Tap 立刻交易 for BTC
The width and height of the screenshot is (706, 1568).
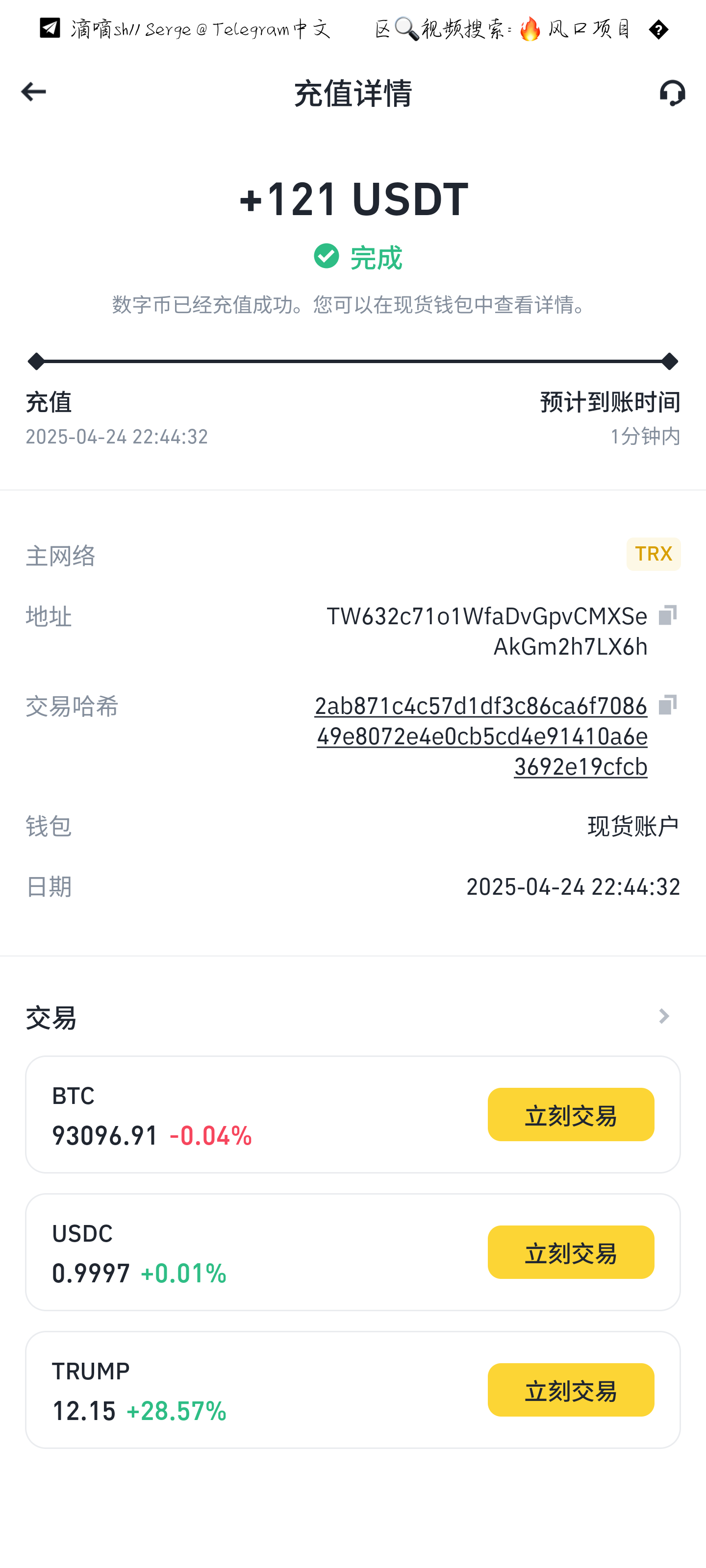571,1115
